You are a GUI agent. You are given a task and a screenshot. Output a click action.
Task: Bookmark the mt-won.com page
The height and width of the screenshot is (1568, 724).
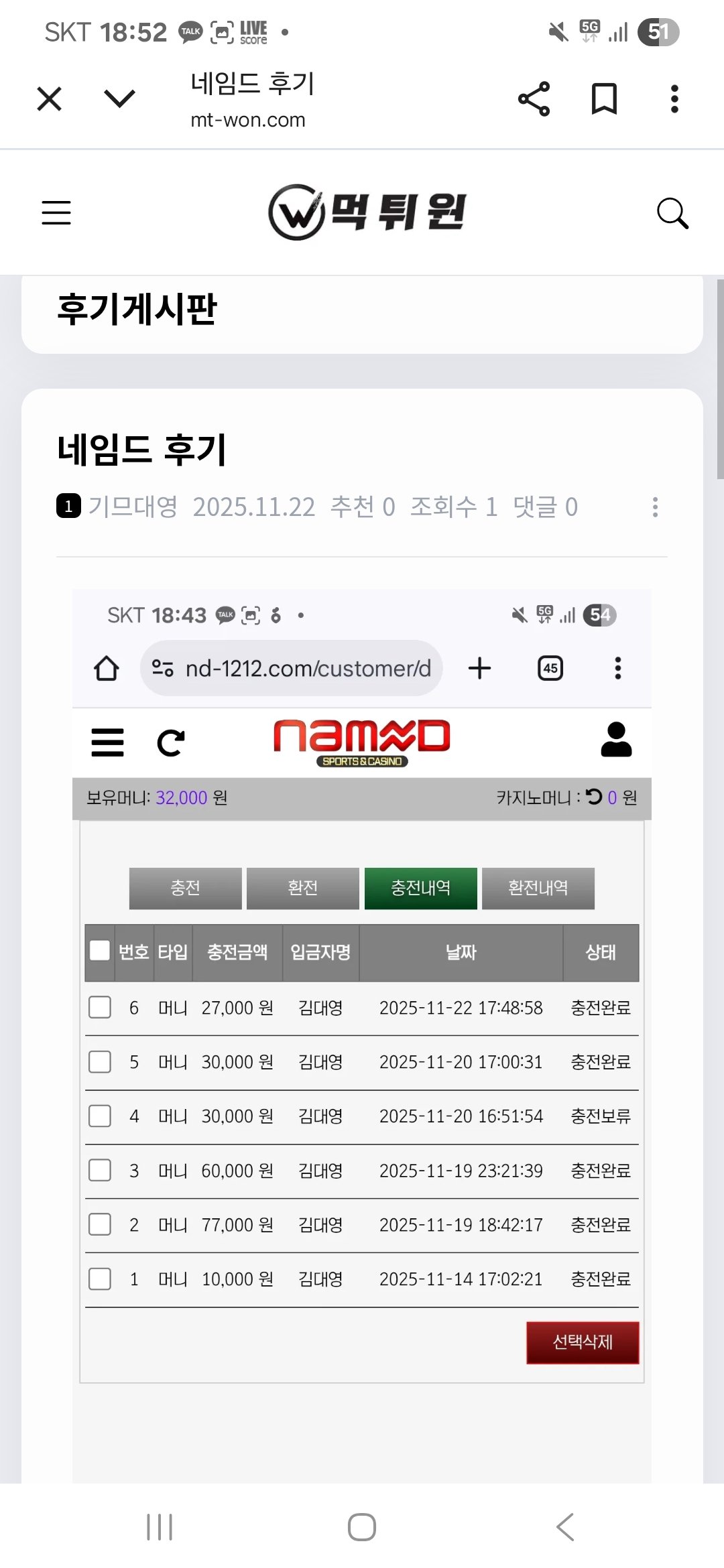click(x=604, y=99)
